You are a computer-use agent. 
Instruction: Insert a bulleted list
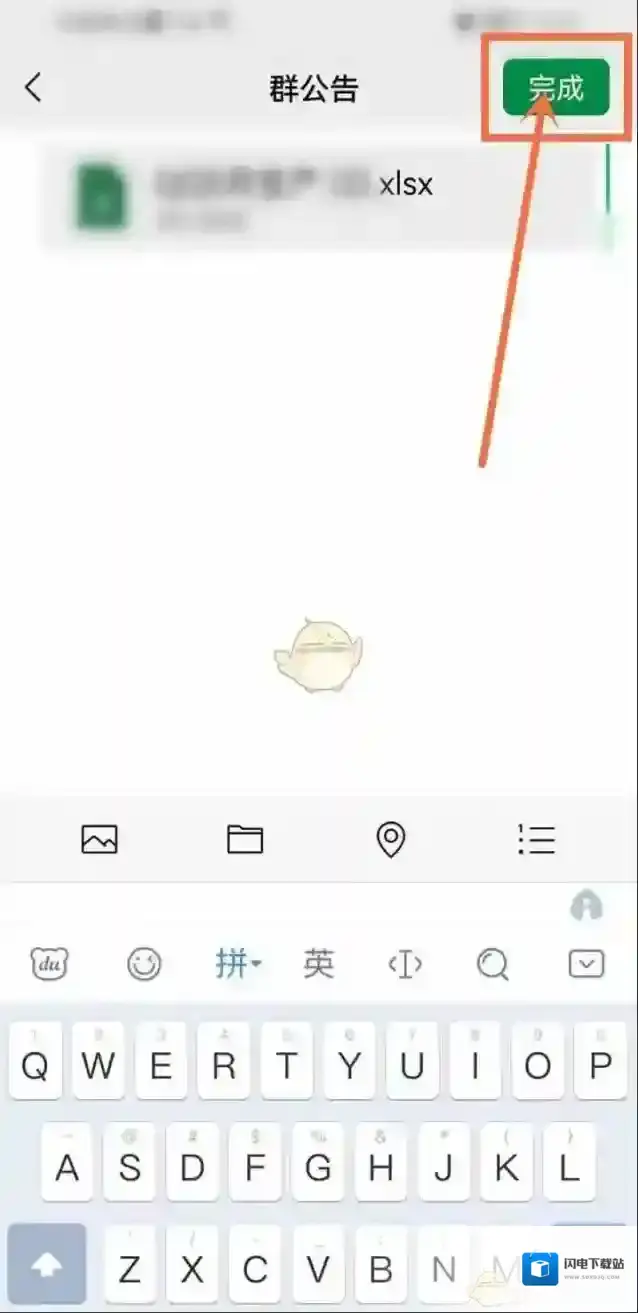point(536,839)
